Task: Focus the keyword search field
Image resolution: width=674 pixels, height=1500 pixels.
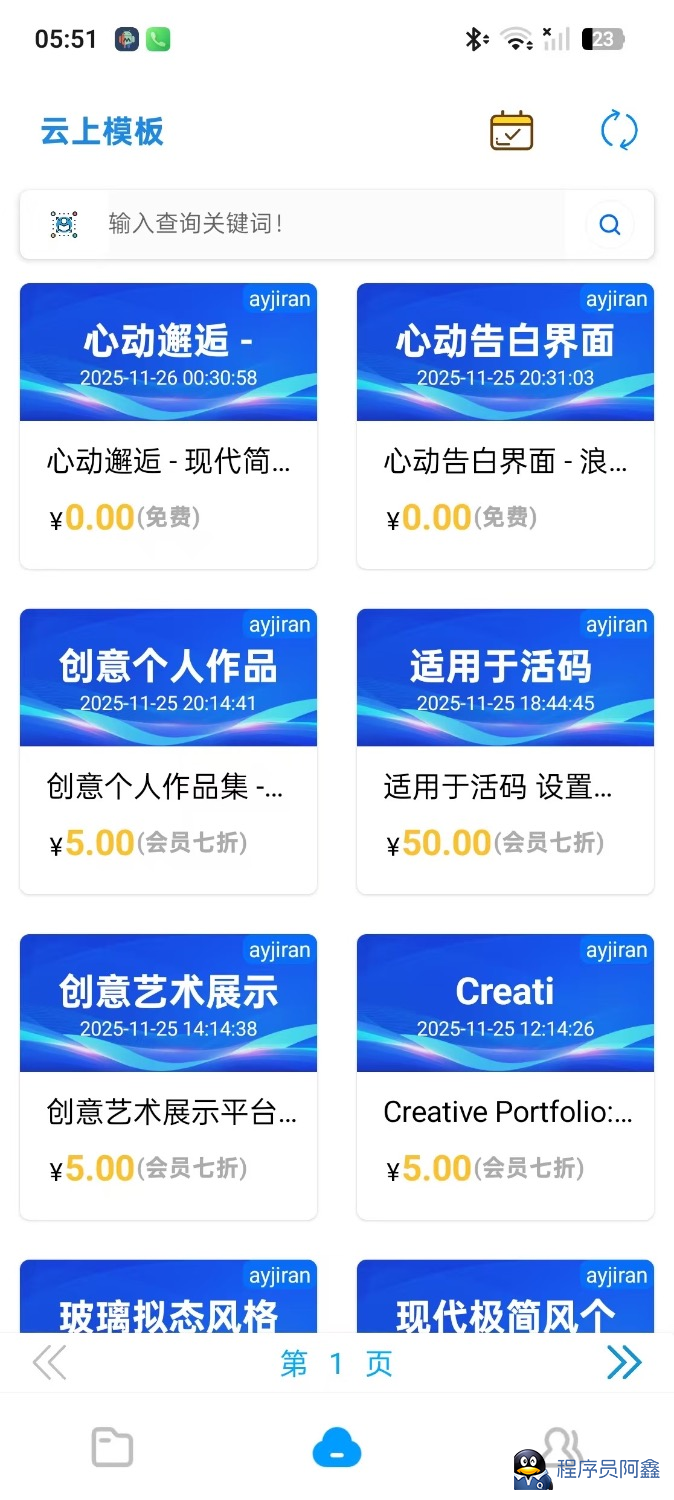Action: pos(330,224)
